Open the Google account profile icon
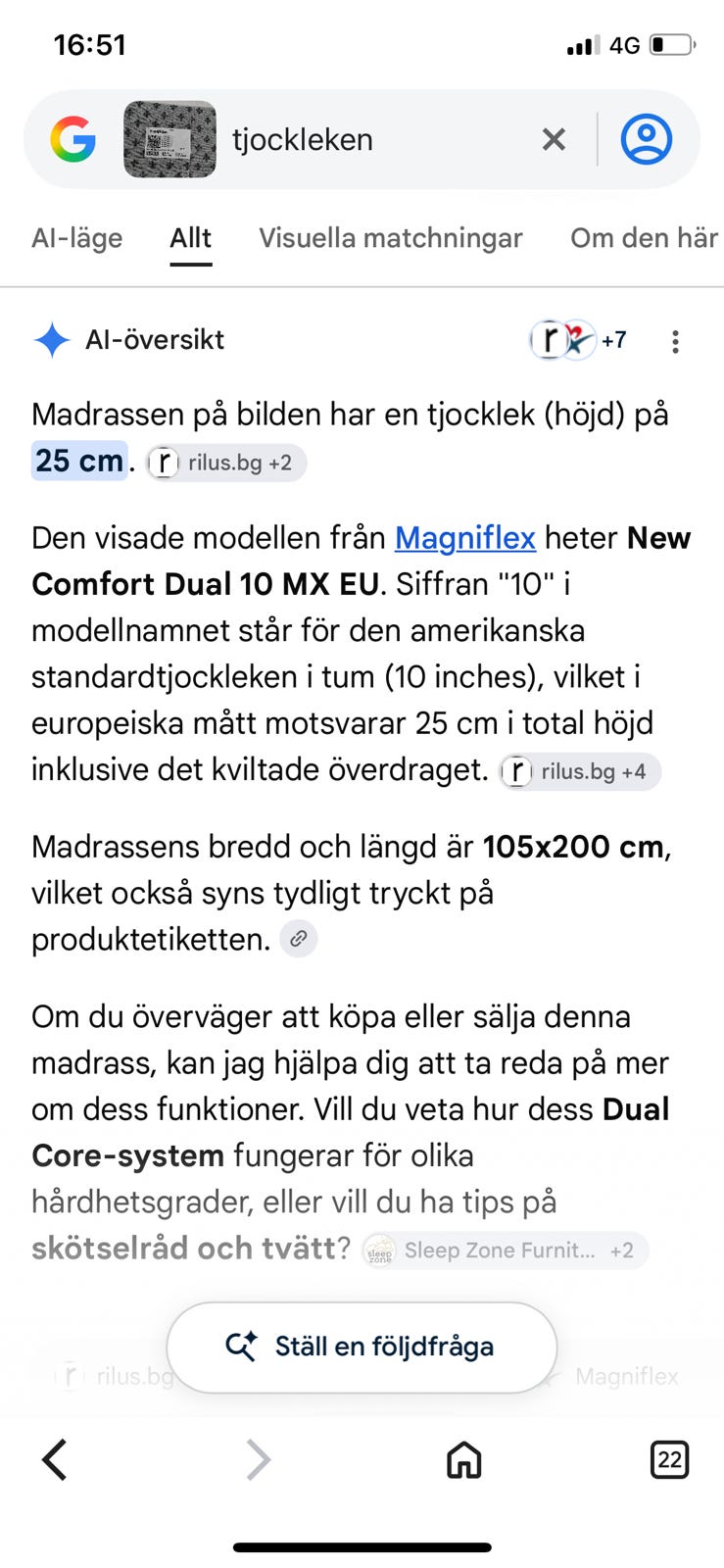This screenshot has width=724, height=1568. click(647, 139)
